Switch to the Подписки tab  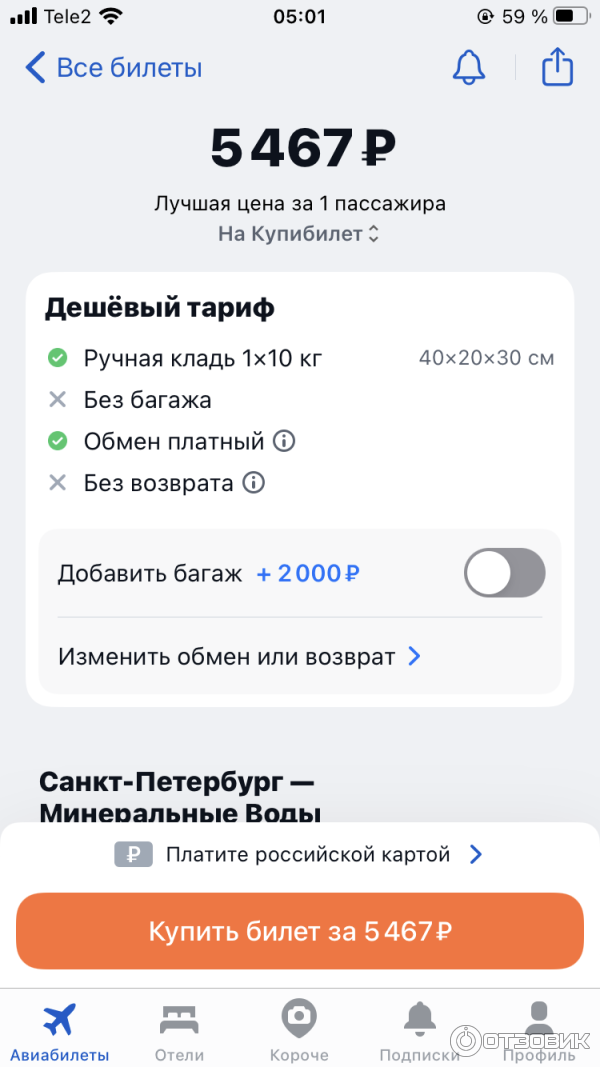point(419,1030)
